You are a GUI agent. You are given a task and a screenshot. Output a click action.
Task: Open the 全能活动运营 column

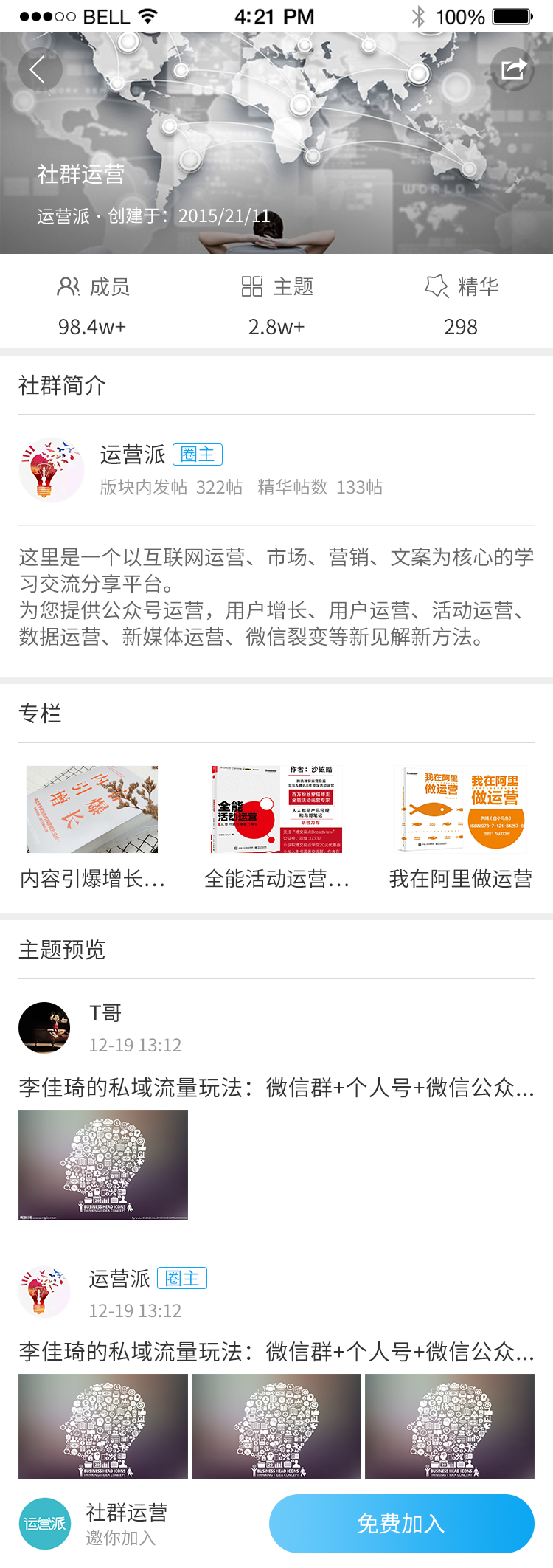pos(276,826)
